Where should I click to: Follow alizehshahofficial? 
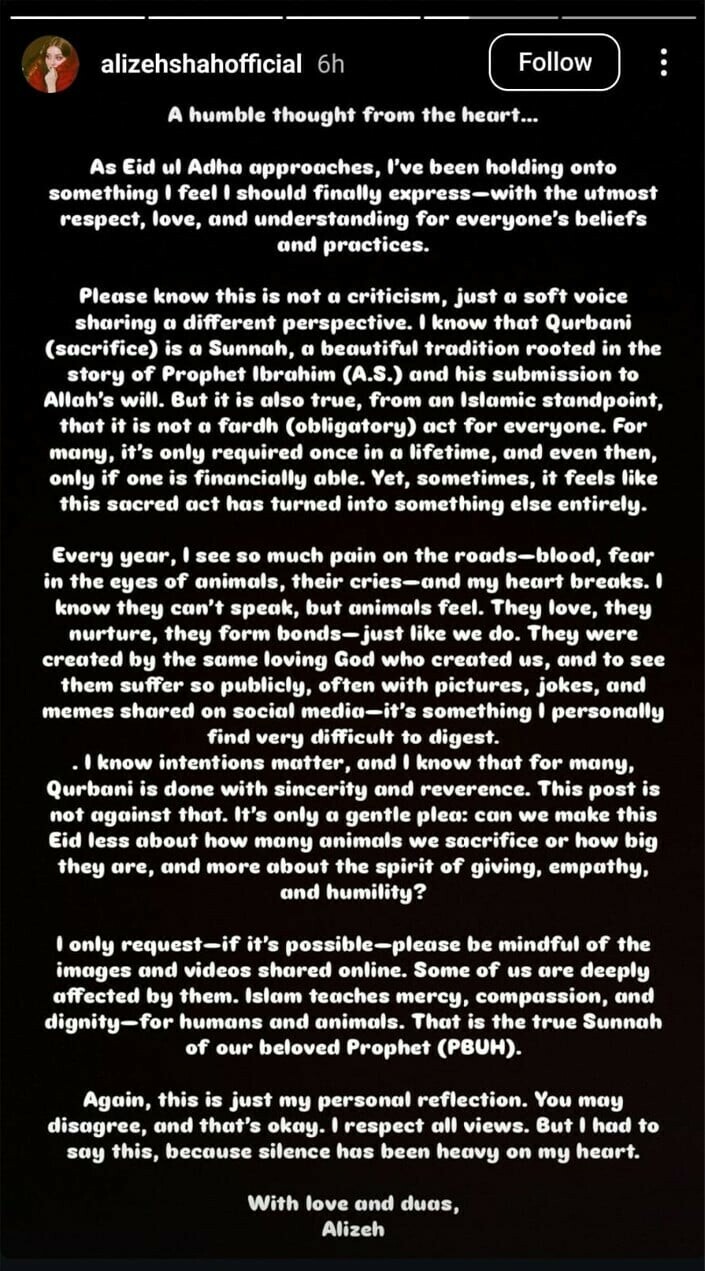pos(554,62)
